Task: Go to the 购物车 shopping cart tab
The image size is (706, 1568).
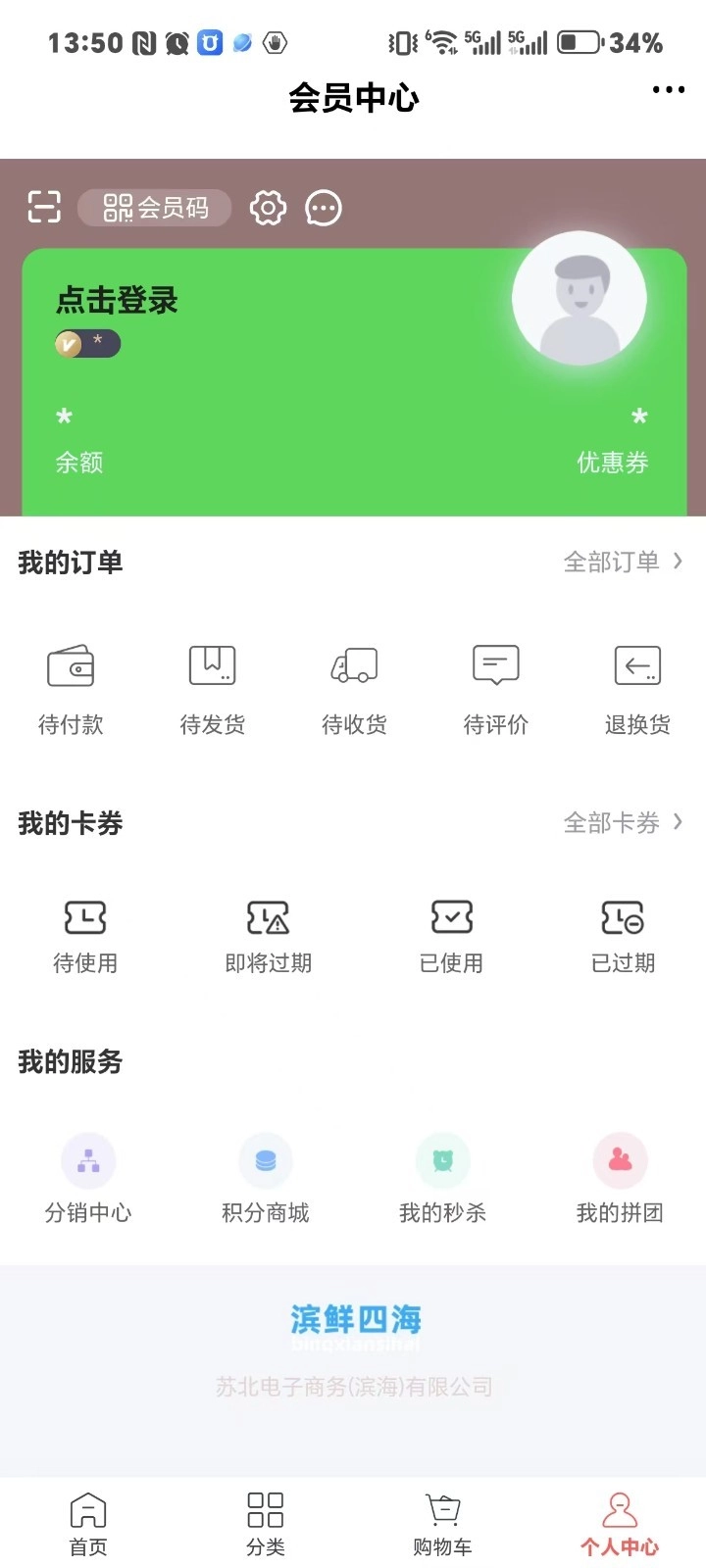Action: (442, 1524)
